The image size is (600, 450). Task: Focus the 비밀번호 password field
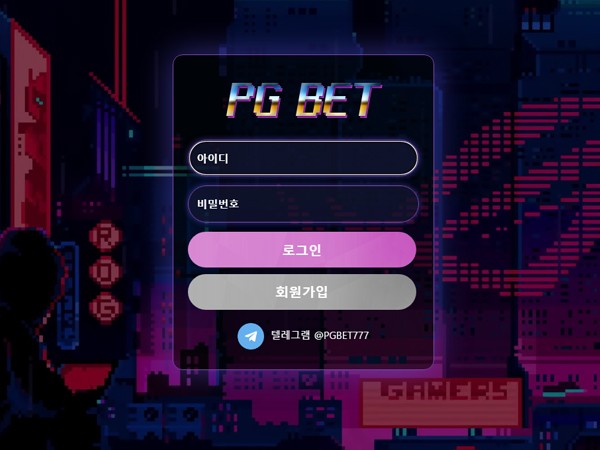click(302, 204)
